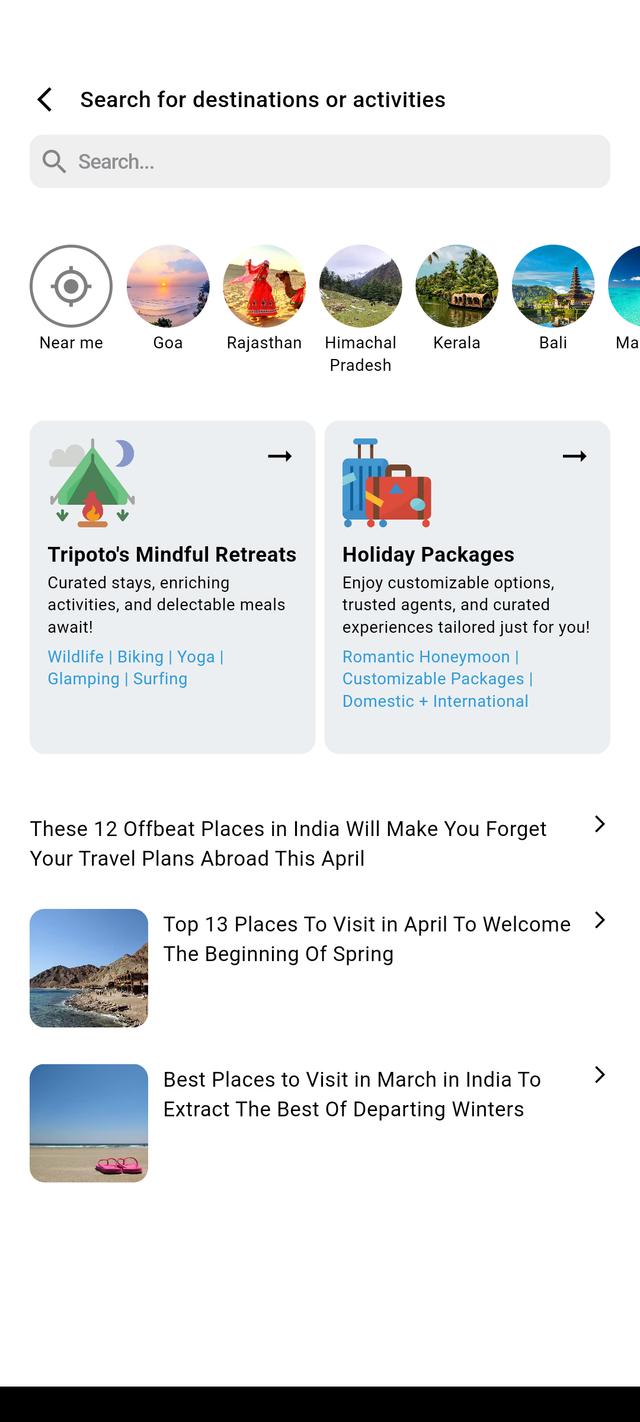Read Top 13 Places To Visit in April
The image size is (640, 1422).
pyautogui.click(x=366, y=939)
